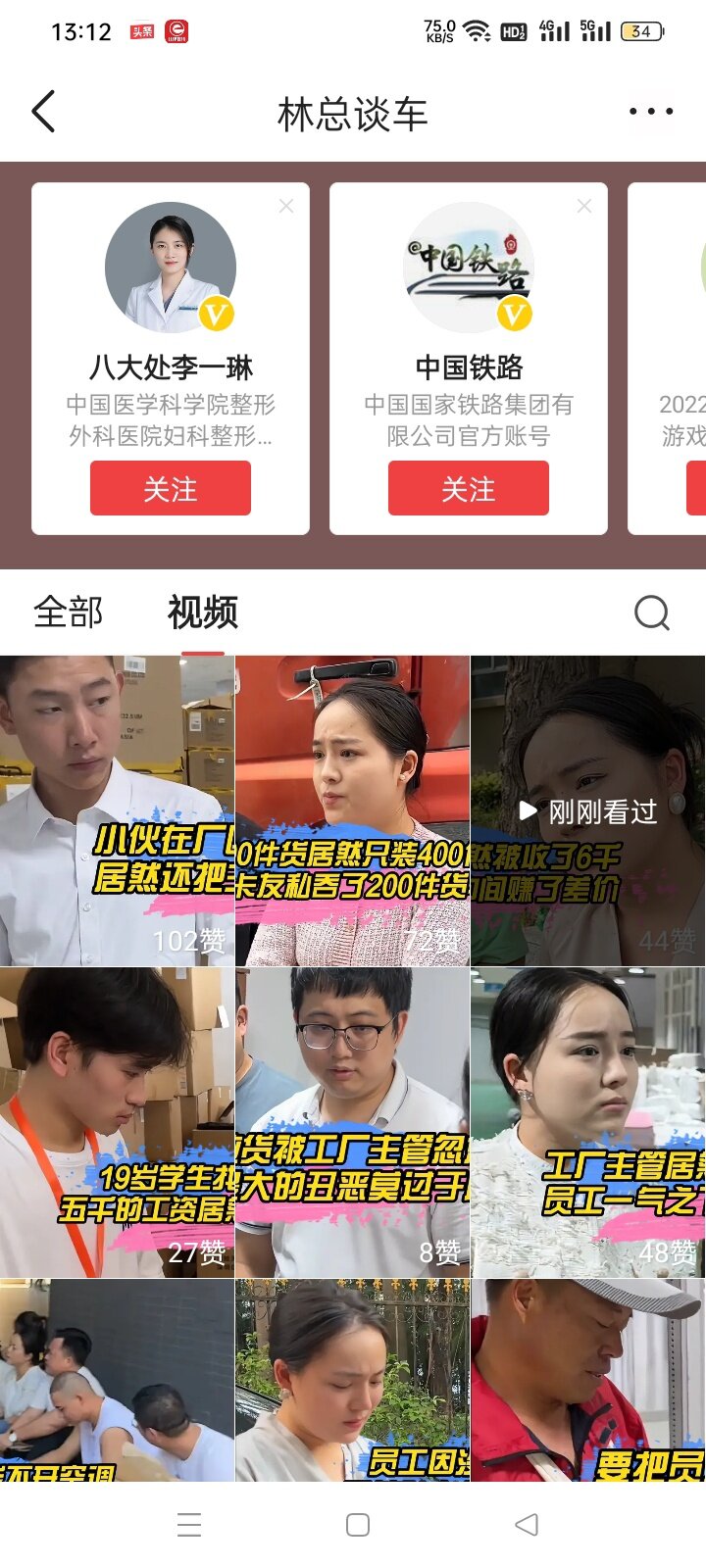
Task: Dismiss the 中国铁路 recommendation card
Action: (584, 206)
